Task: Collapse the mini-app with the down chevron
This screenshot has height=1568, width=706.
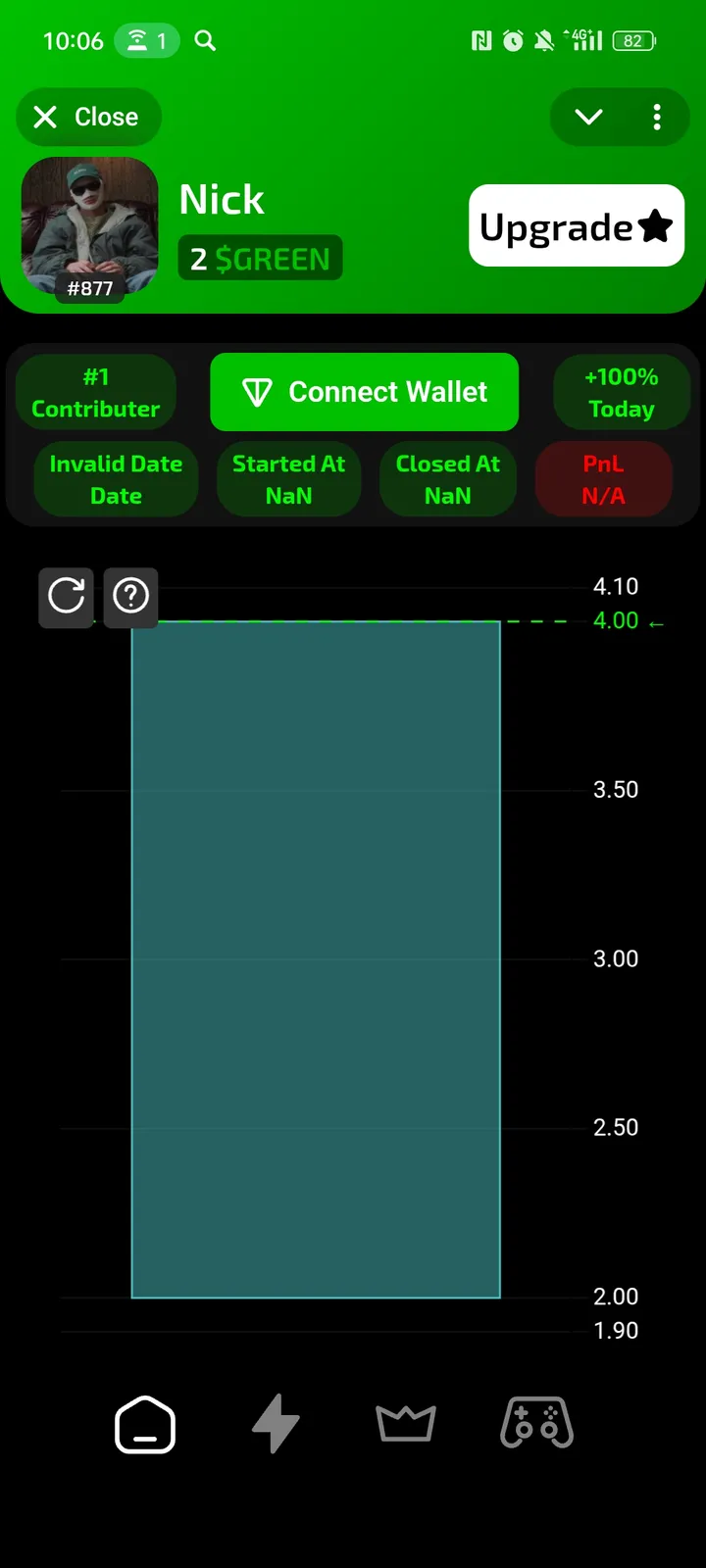Action: (x=587, y=117)
